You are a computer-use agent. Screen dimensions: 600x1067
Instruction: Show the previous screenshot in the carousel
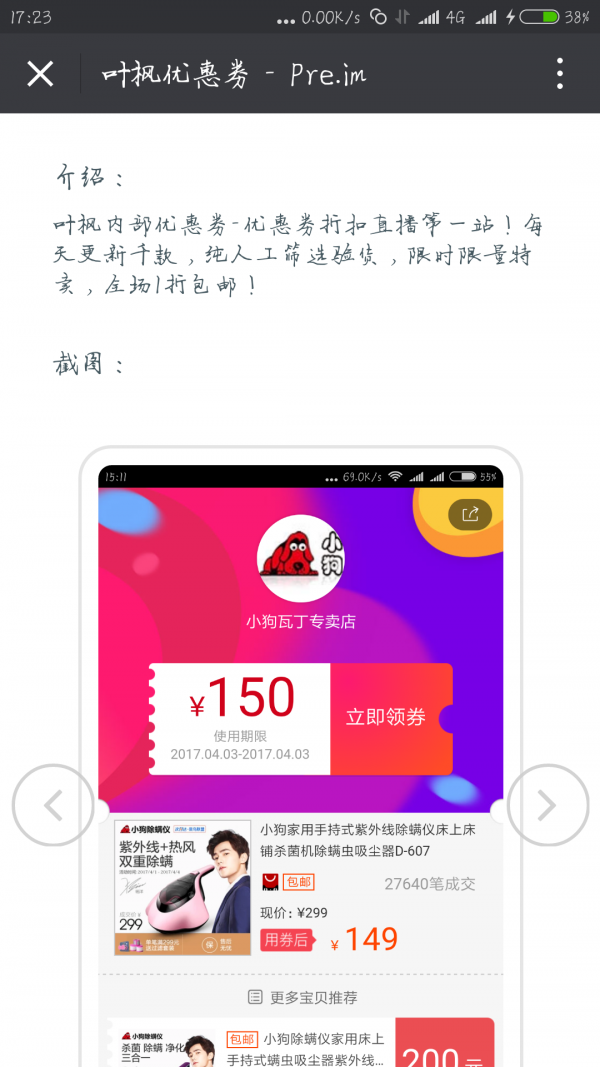click(x=53, y=805)
